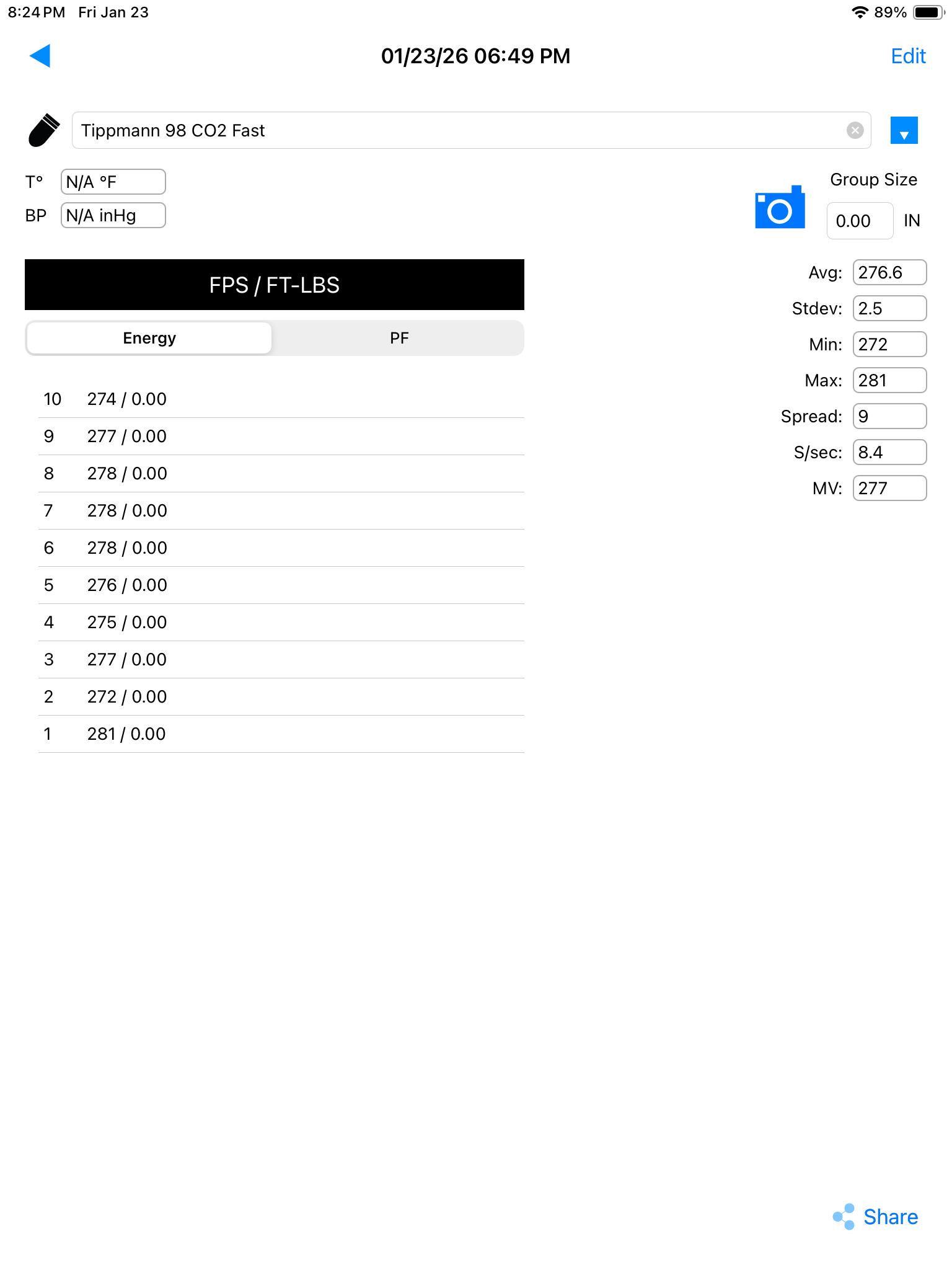Go back using the blue arrow
952x1270 pixels.
[x=40, y=56]
